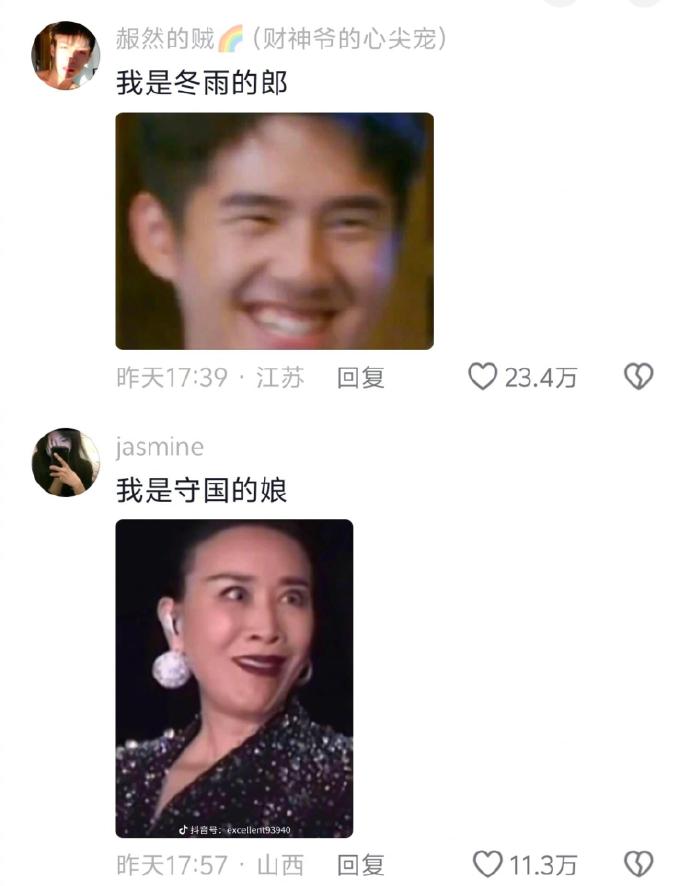Reply to the comment 我是冬雨的郎
This screenshot has height=886, width=690.
pyautogui.click(x=360, y=378)
